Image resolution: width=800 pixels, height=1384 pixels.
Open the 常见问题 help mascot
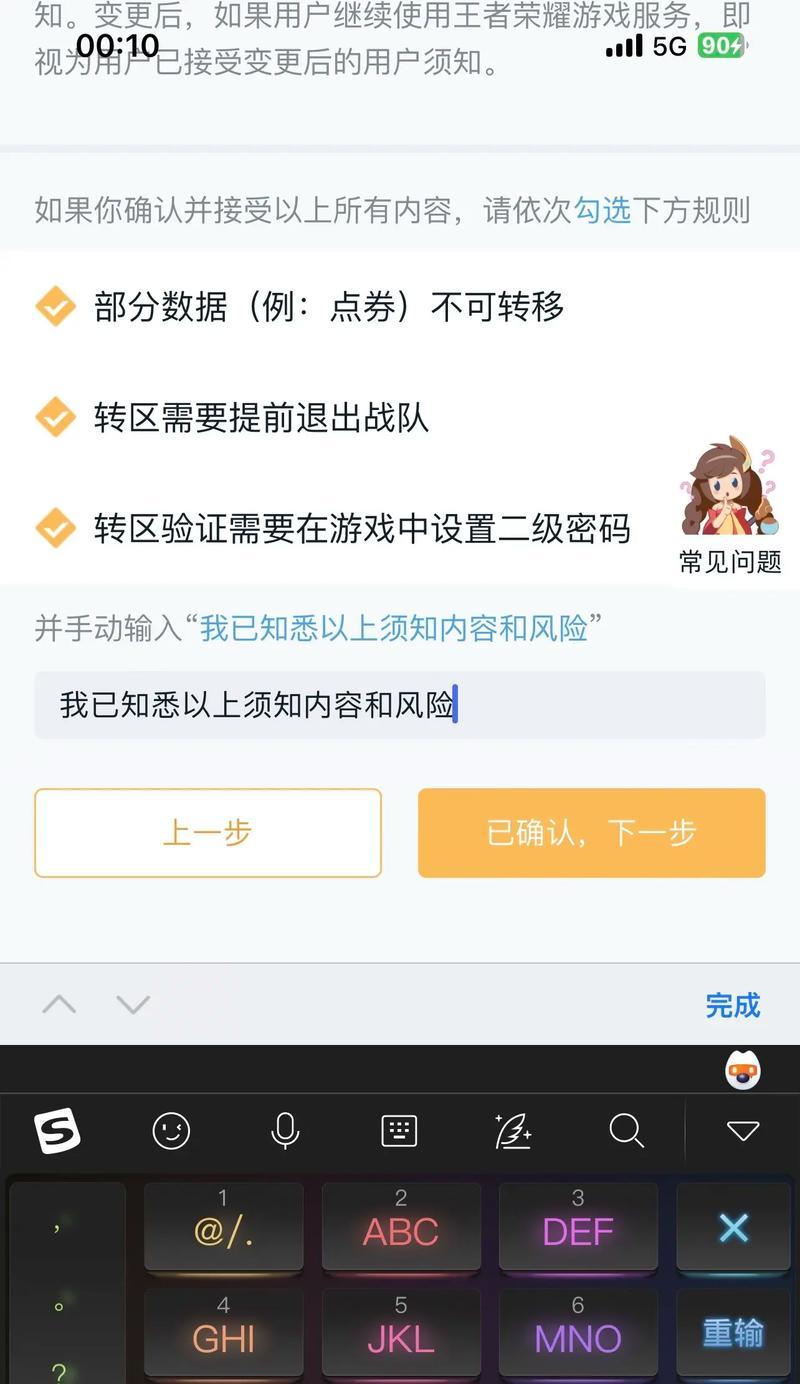tap(729, 507)
